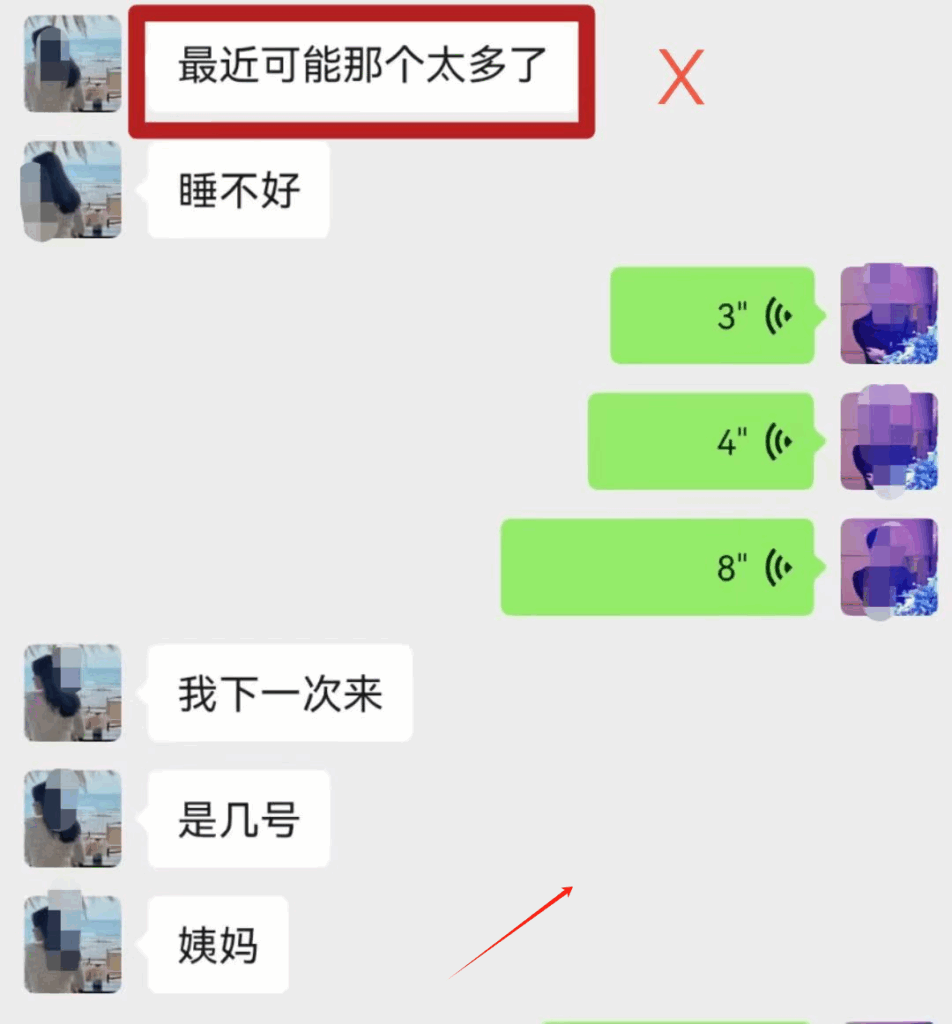Play the 3" voice message
Viewport: 952px width, 1024px height.
[713, 315]
